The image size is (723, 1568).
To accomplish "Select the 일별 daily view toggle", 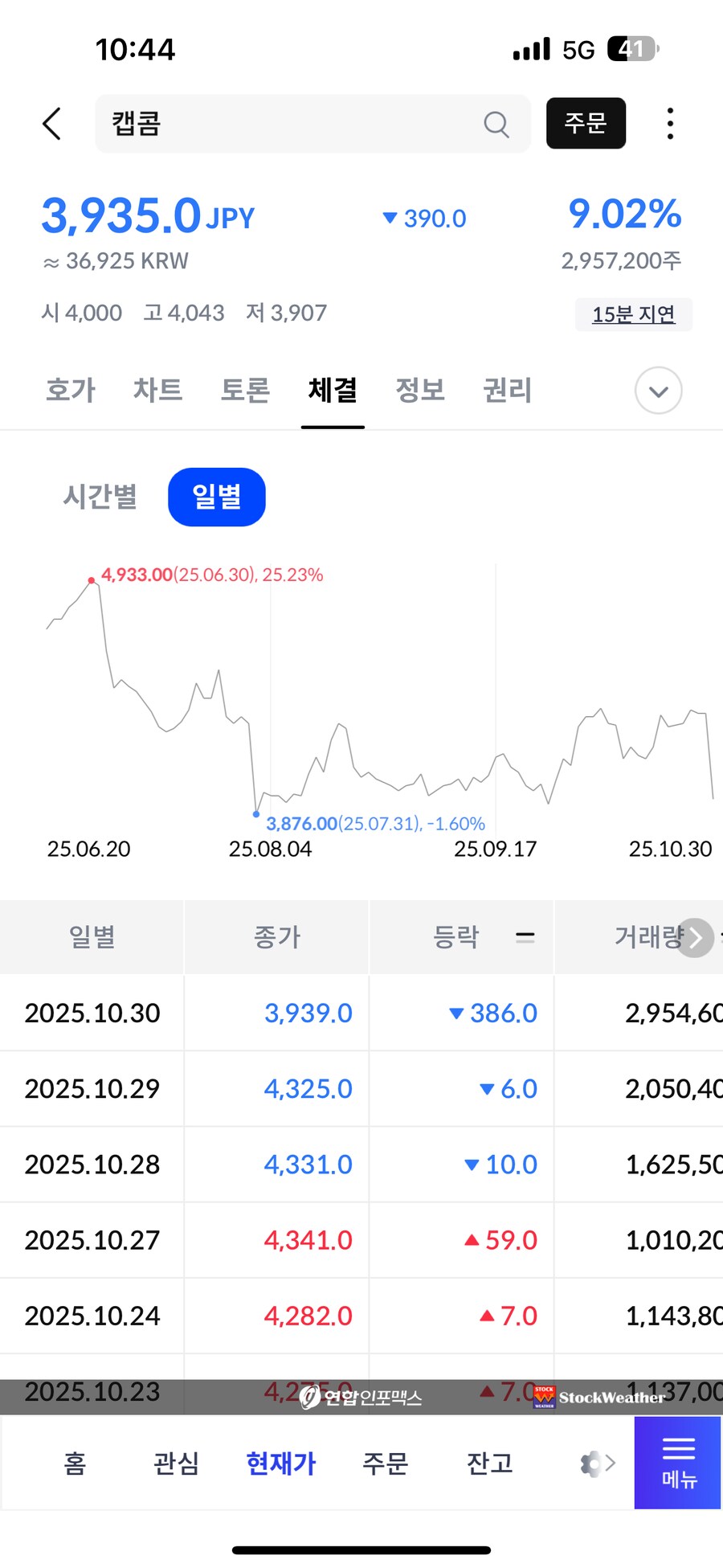I will [217, 497].
